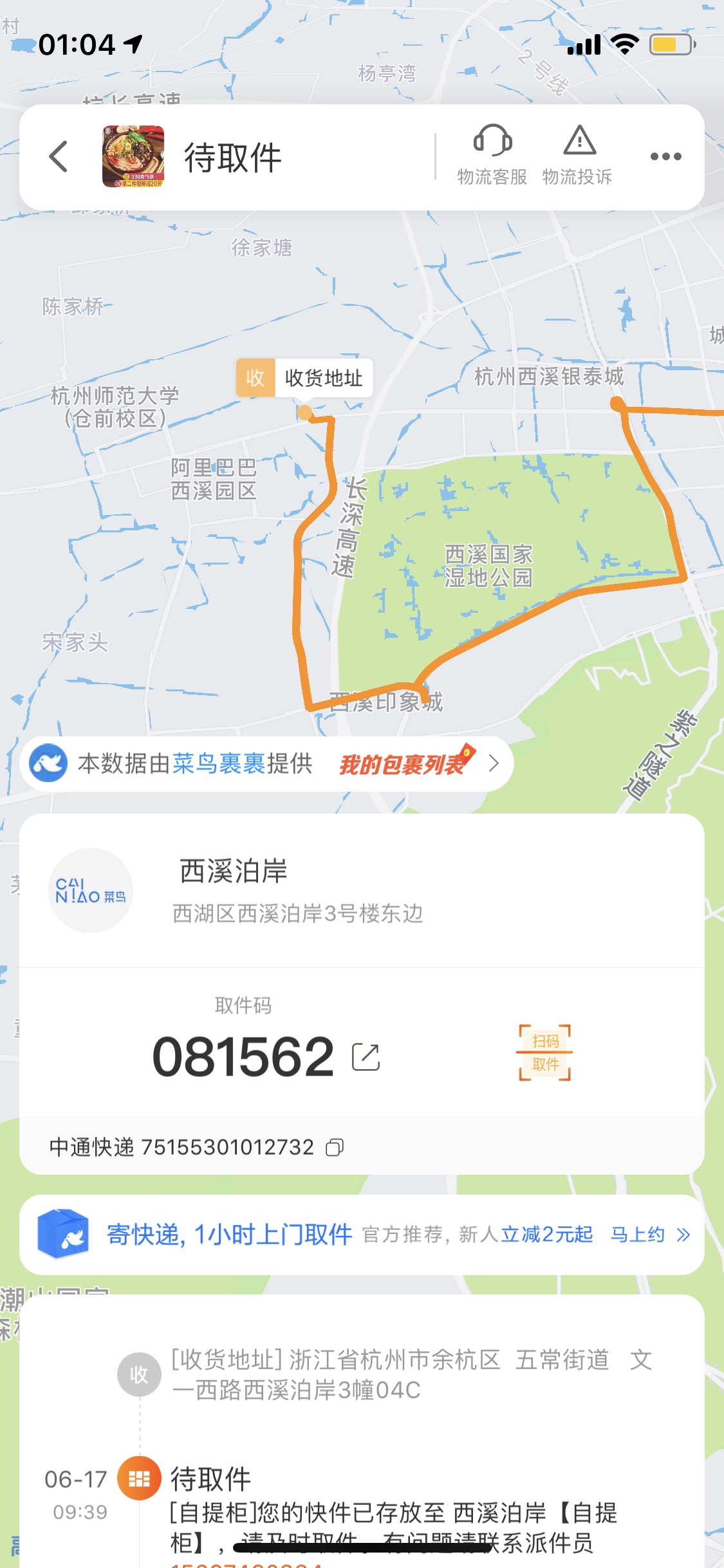Viewport: 724px width, 1568px height.
Task: Select the 收货地址 map marker
Action: 304,378
